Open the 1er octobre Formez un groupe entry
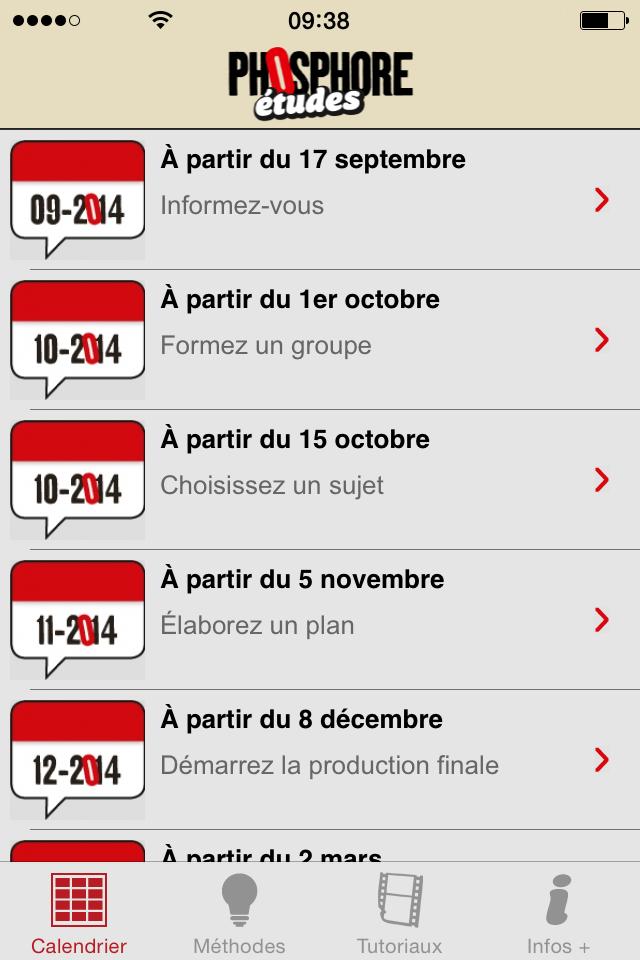The width and height of the screenshot is (640, 960). pyautogui.click(x=320, y=340)
